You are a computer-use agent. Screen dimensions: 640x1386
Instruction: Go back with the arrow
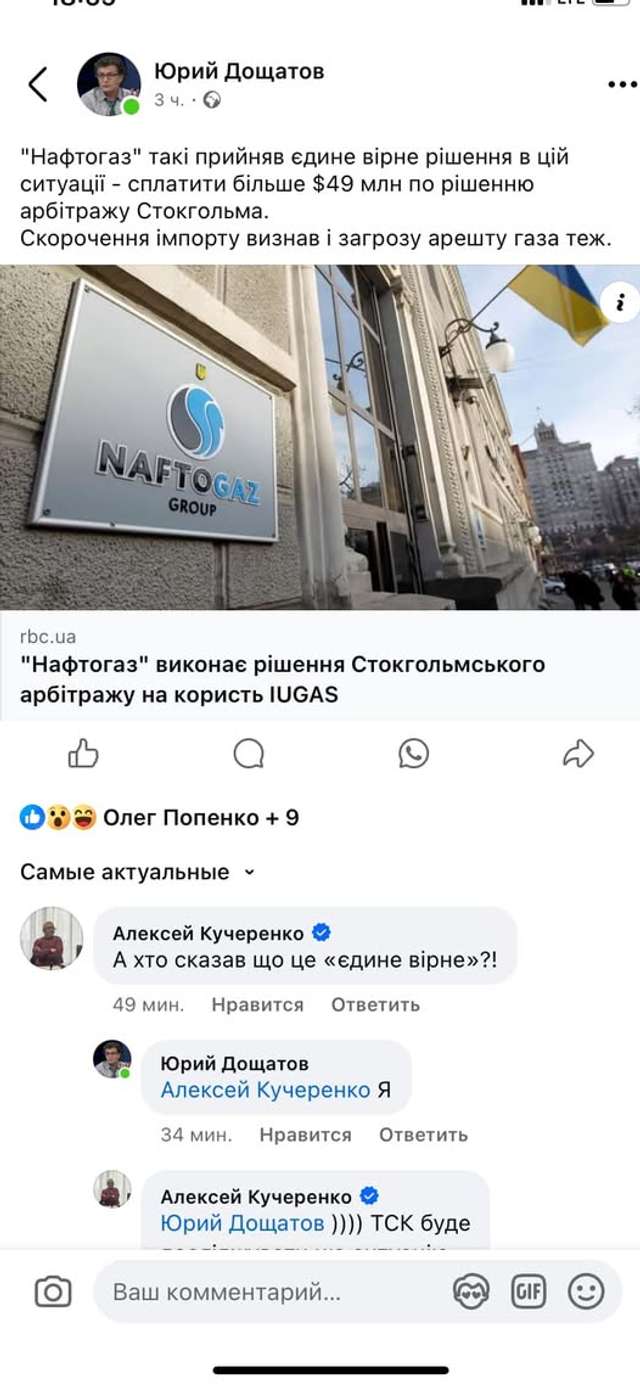(38, 85)
